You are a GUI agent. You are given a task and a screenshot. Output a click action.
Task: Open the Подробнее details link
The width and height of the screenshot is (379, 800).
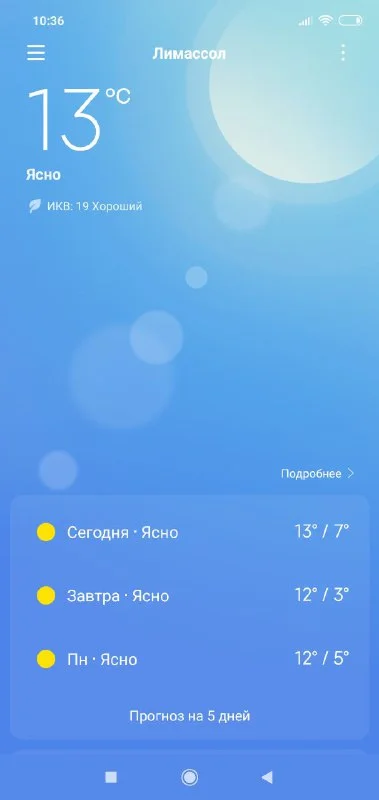click(x=317, y=473)
